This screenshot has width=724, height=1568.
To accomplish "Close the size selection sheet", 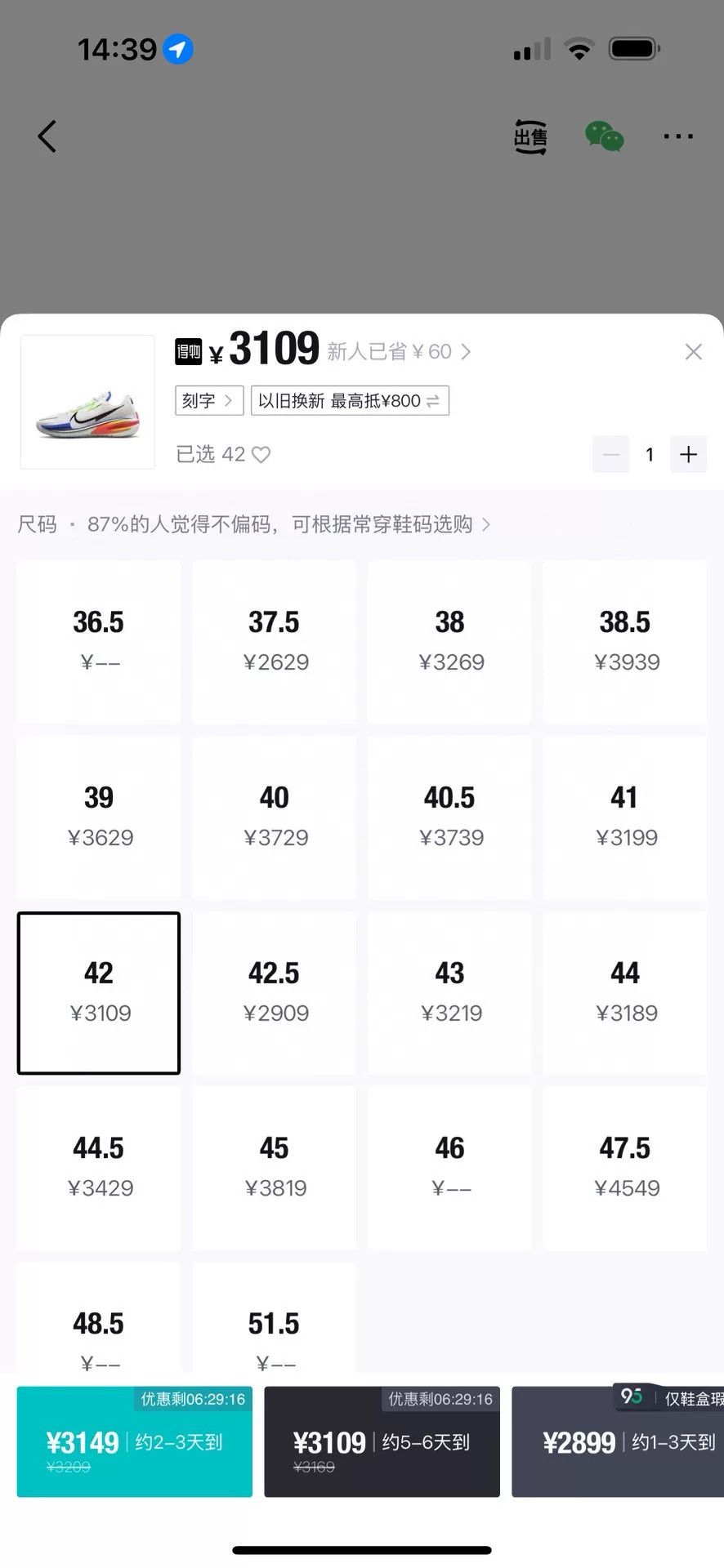I will [x=693, y=352].
